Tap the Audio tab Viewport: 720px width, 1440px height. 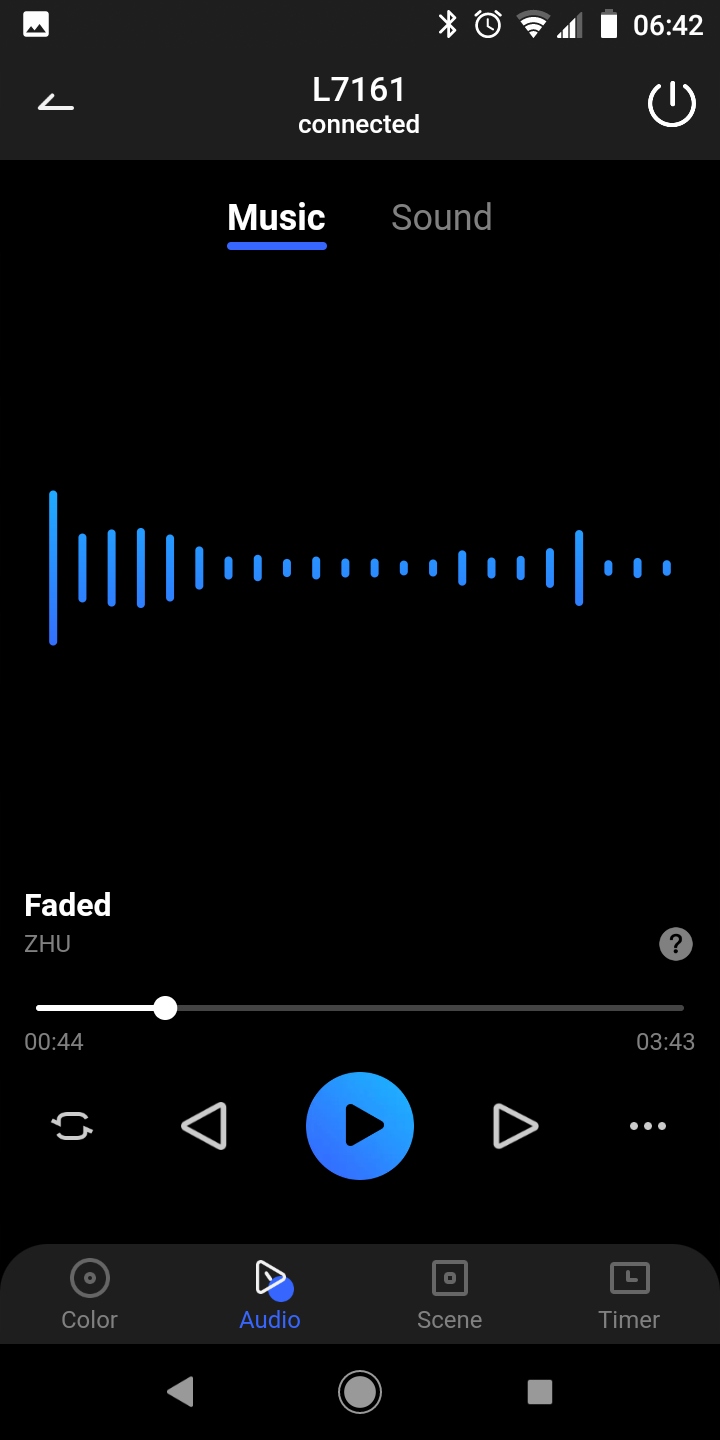(270, 1295)
